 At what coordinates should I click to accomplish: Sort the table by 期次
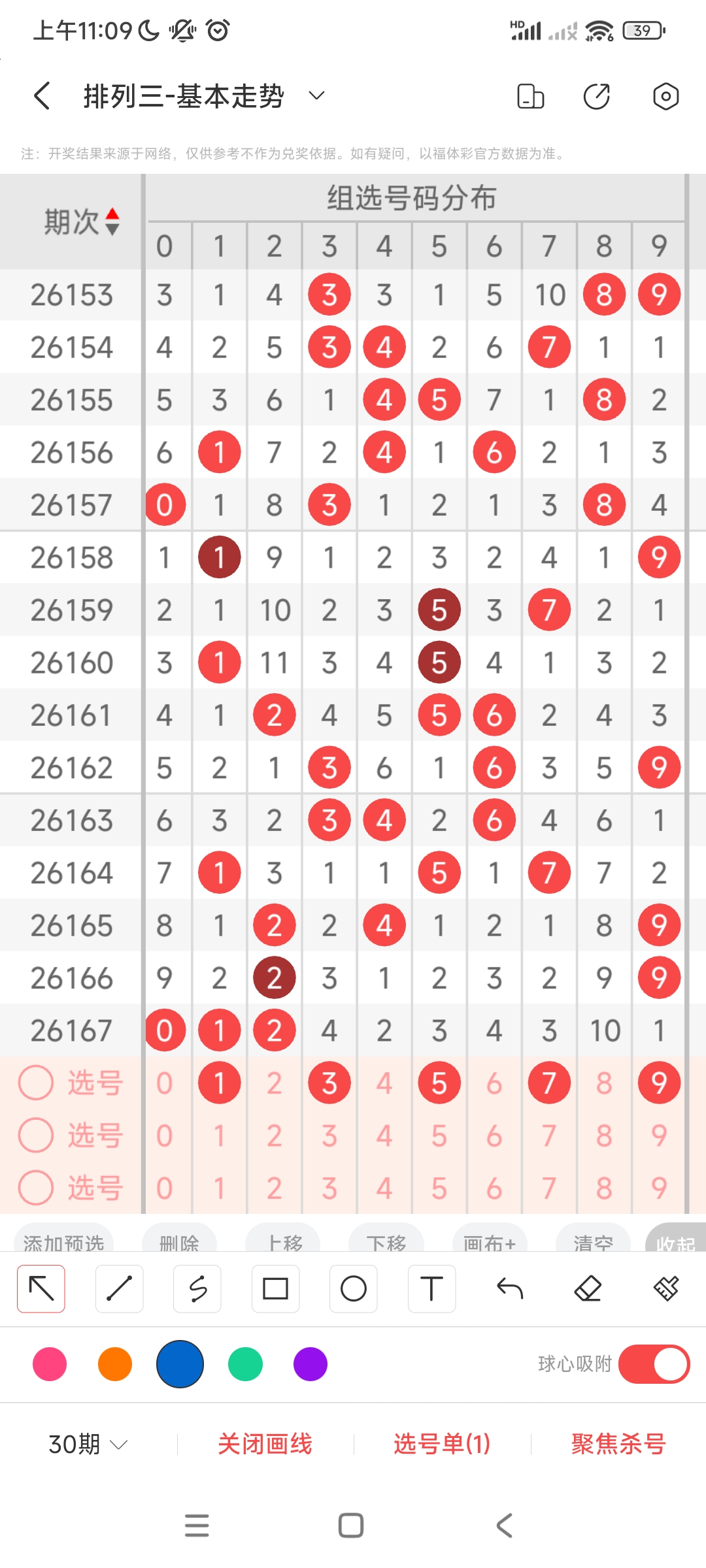point(82,222)
